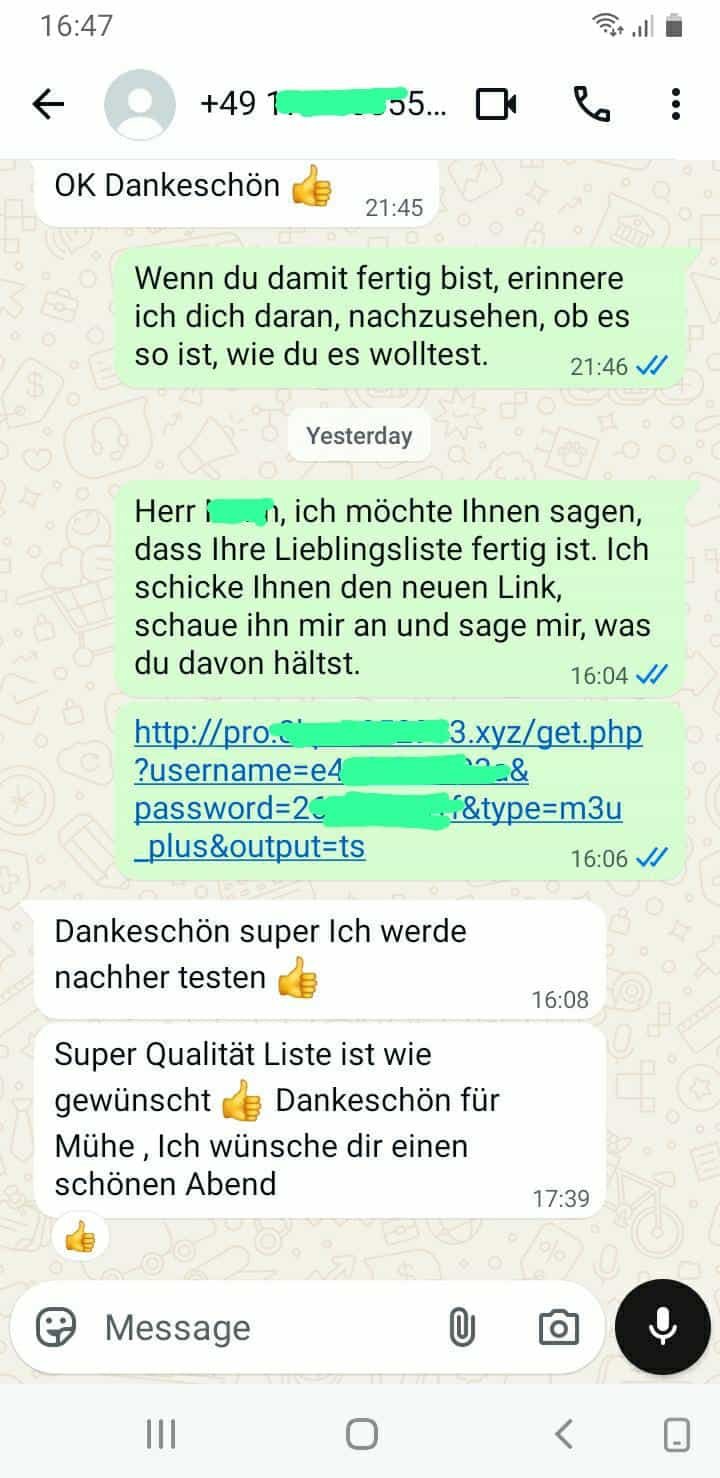The height and width of the screenshot is (1478, 720).
Task: View the thumbs up reaction
Action: coord(80,1240)
